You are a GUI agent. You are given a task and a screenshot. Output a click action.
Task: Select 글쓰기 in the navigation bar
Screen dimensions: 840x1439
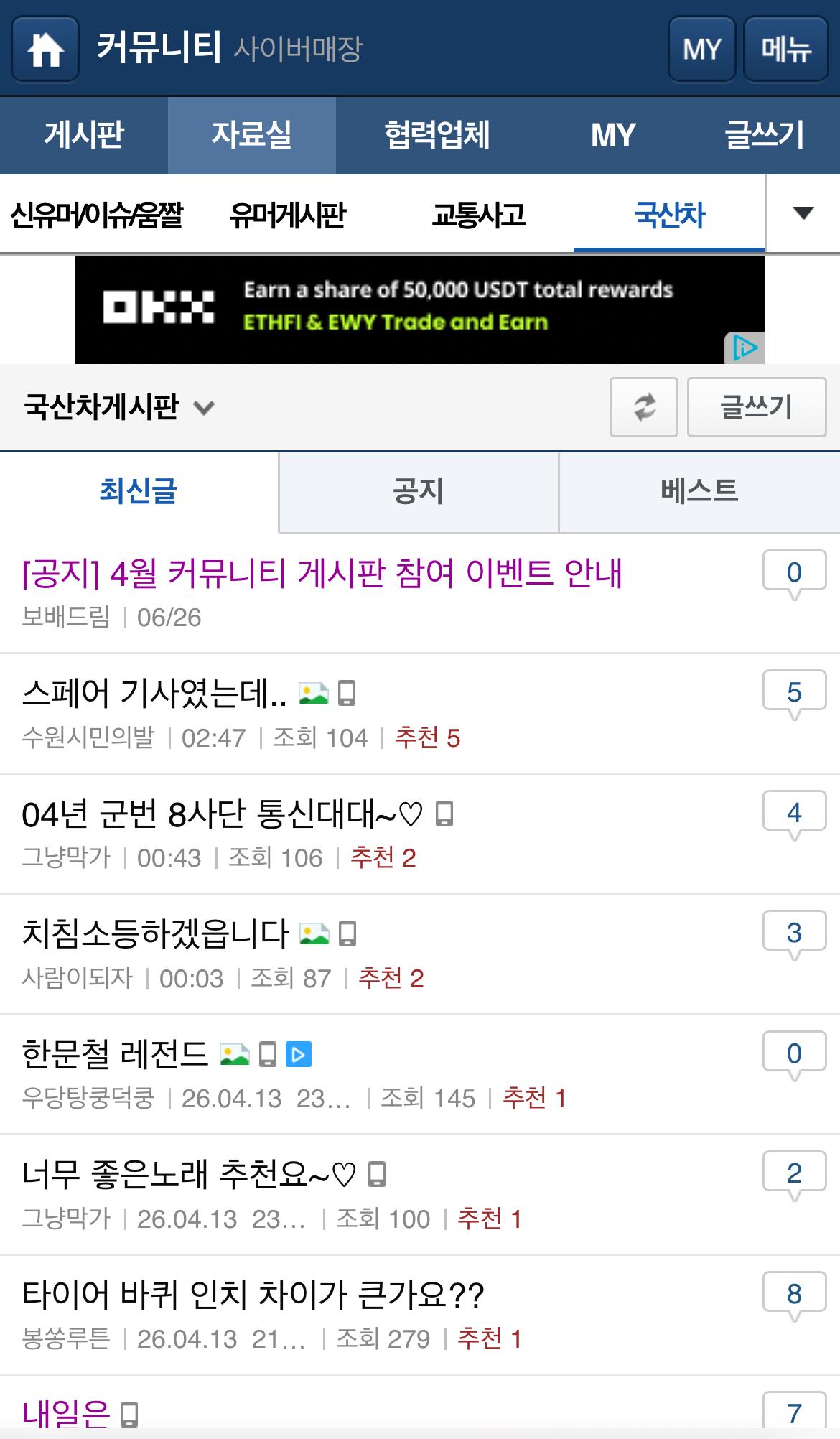763,135
